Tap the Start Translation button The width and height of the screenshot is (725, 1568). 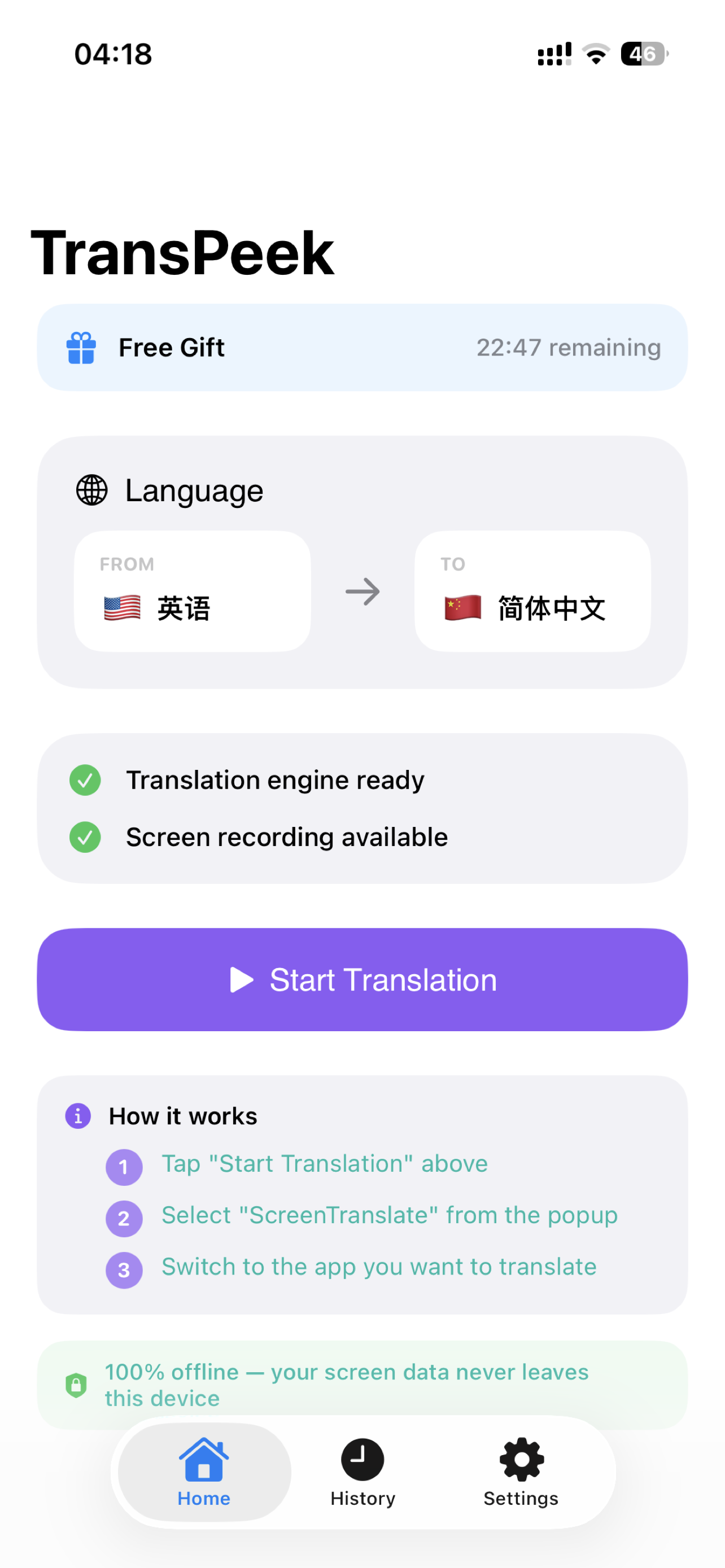(x=362, y=979)
